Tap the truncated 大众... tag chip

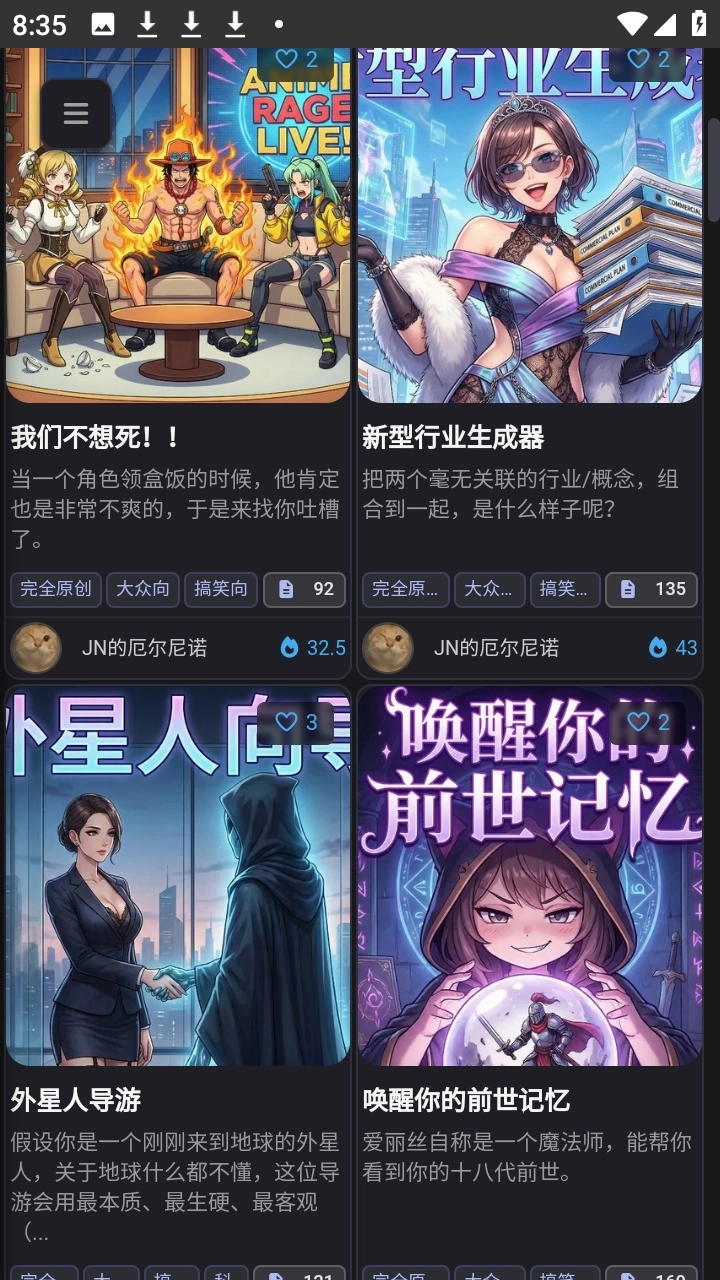tap(489, 590)
